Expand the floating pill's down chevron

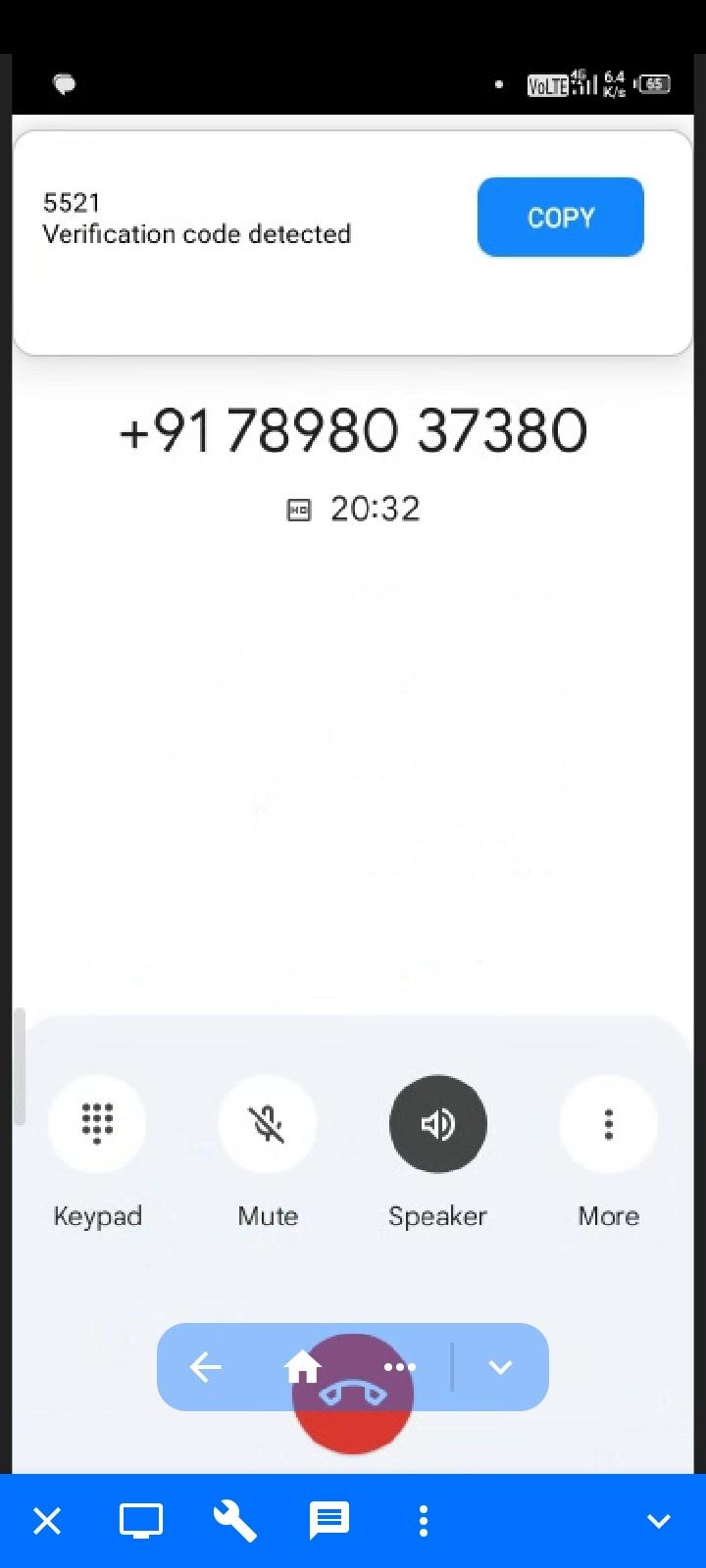click(x=501, y=1367)
